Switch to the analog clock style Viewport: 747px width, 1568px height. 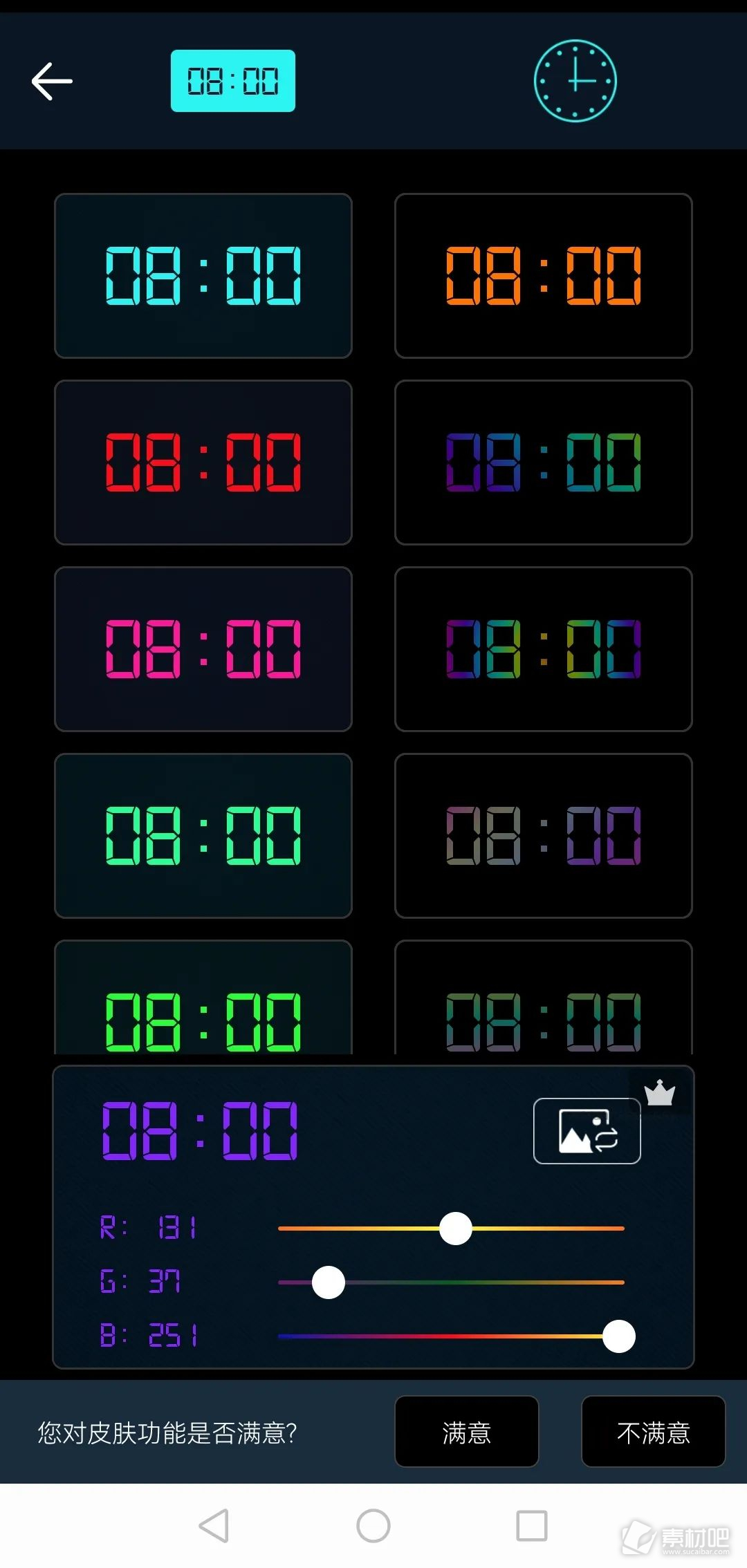pos(575,81)
